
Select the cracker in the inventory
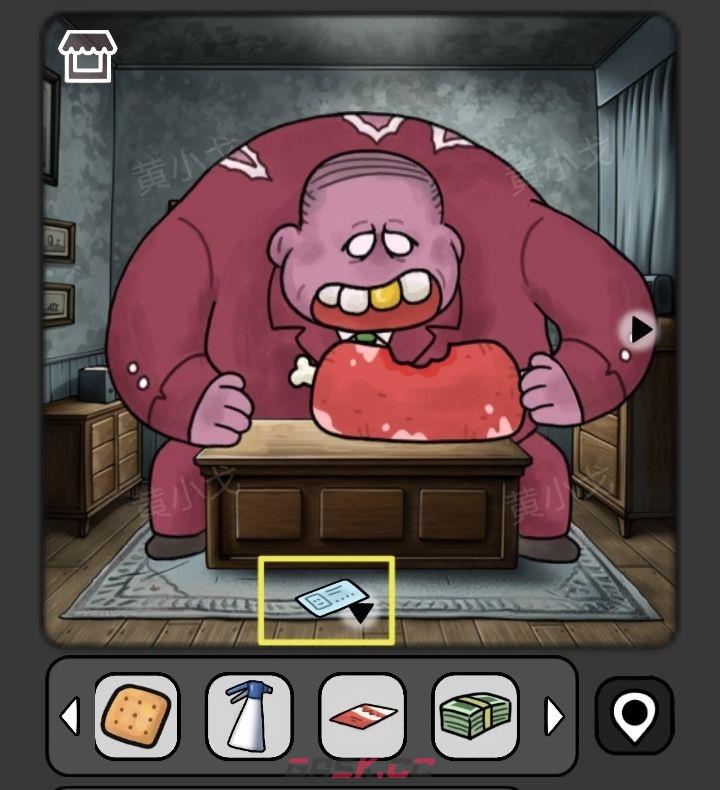pos(137,716)
